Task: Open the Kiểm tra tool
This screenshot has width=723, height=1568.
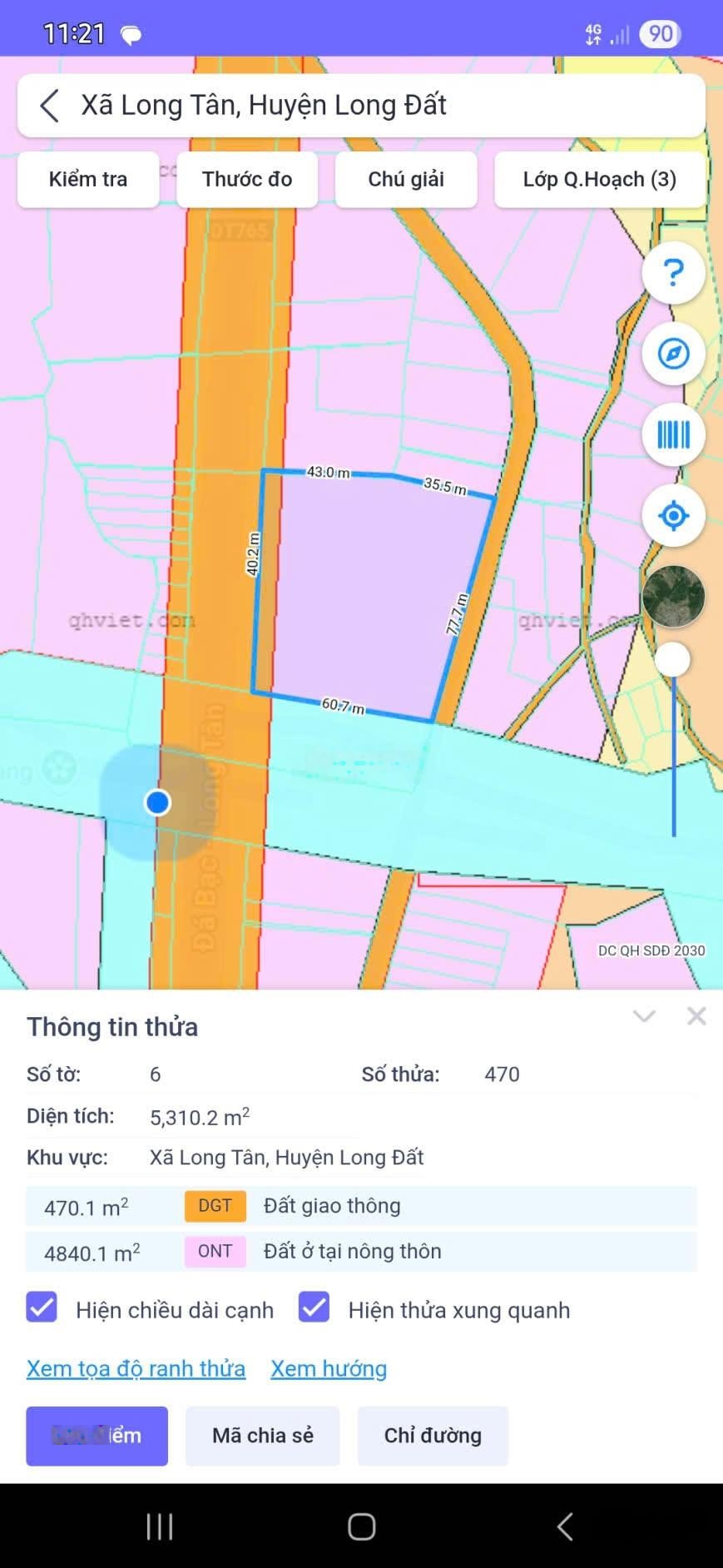Action: 88,179
